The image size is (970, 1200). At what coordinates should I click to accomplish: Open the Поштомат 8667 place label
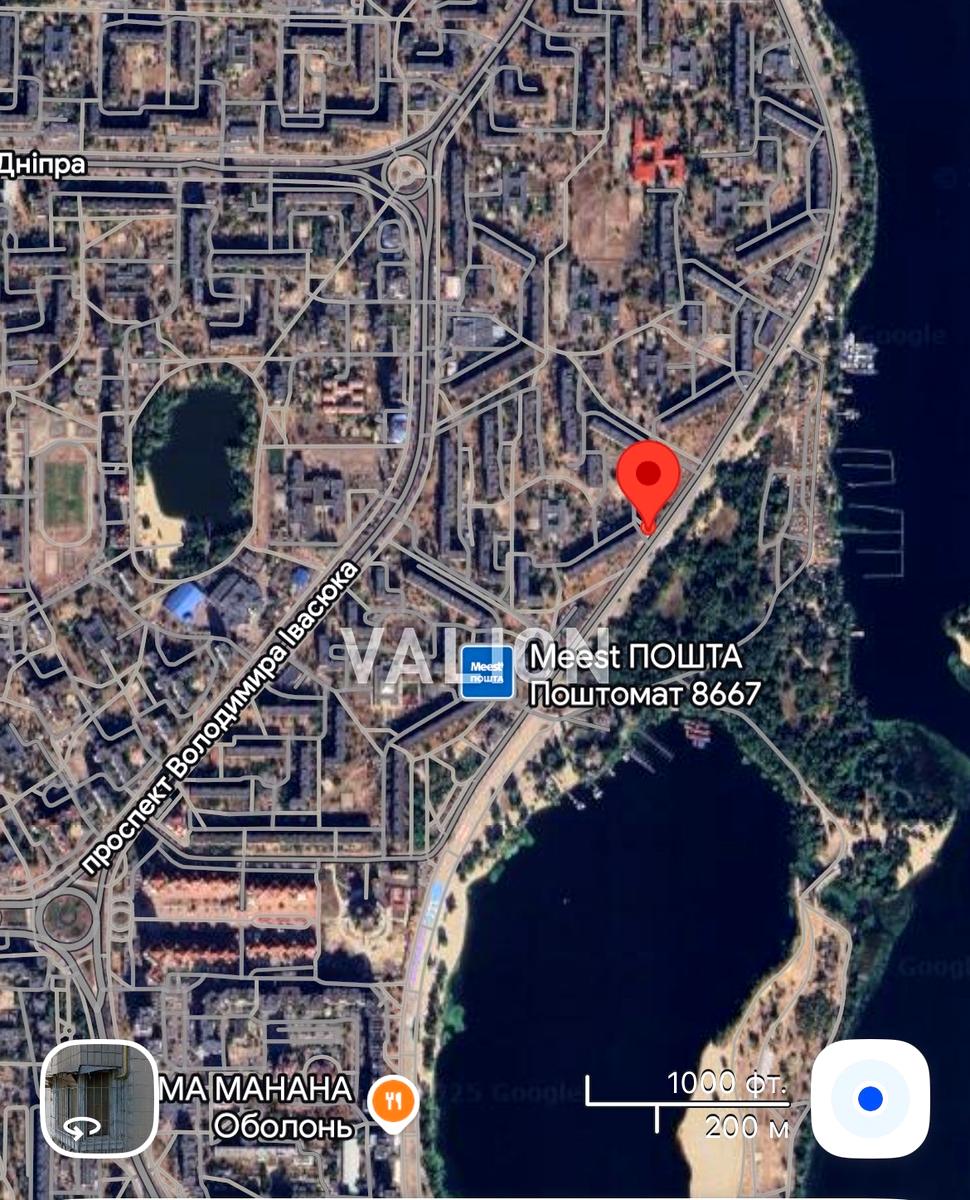[x=647, y=690]
